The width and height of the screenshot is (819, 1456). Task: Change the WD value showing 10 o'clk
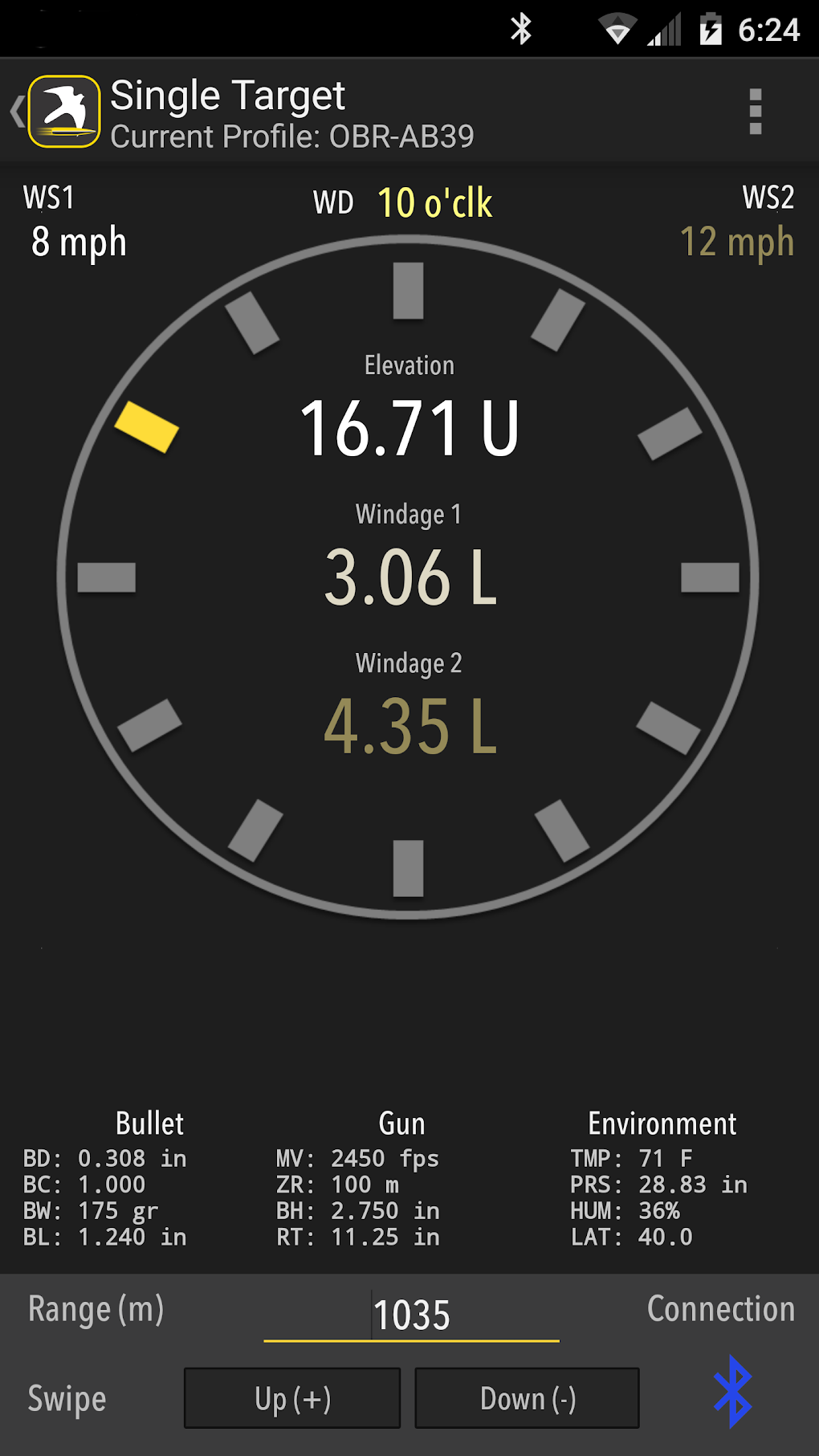coord(435,202)
